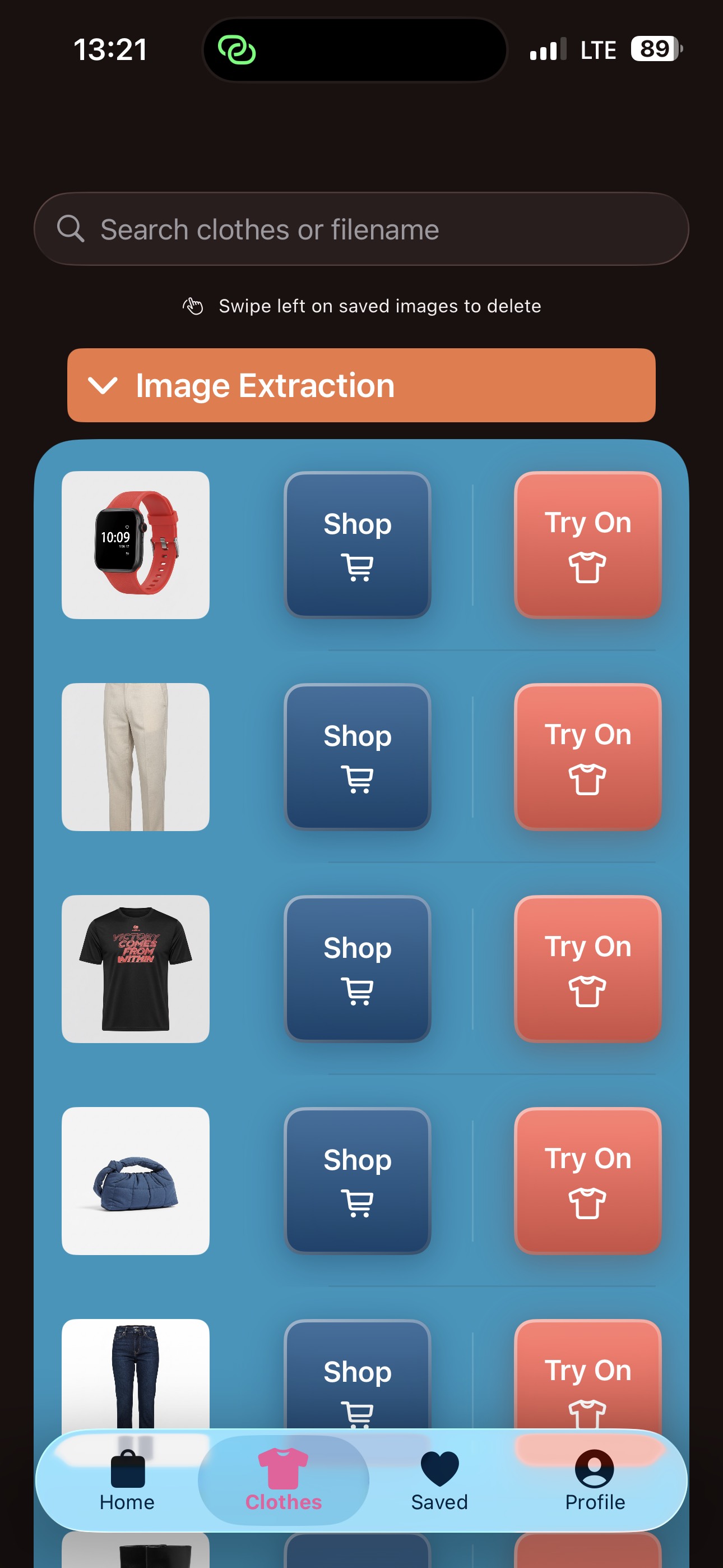Shop the beige trousers
This screenshot has width=723, height=1568.
358,757
